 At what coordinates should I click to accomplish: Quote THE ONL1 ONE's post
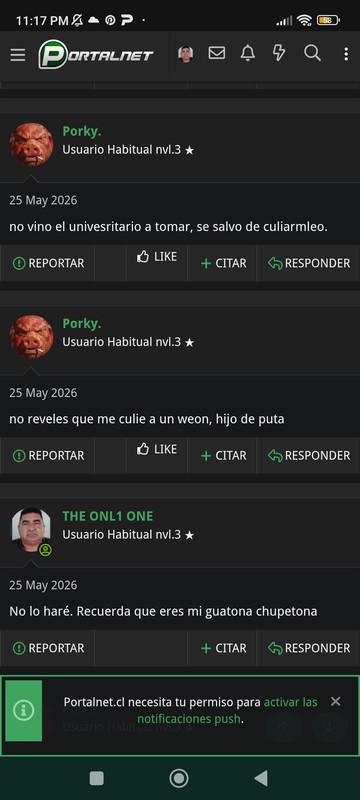pos(223,648)
